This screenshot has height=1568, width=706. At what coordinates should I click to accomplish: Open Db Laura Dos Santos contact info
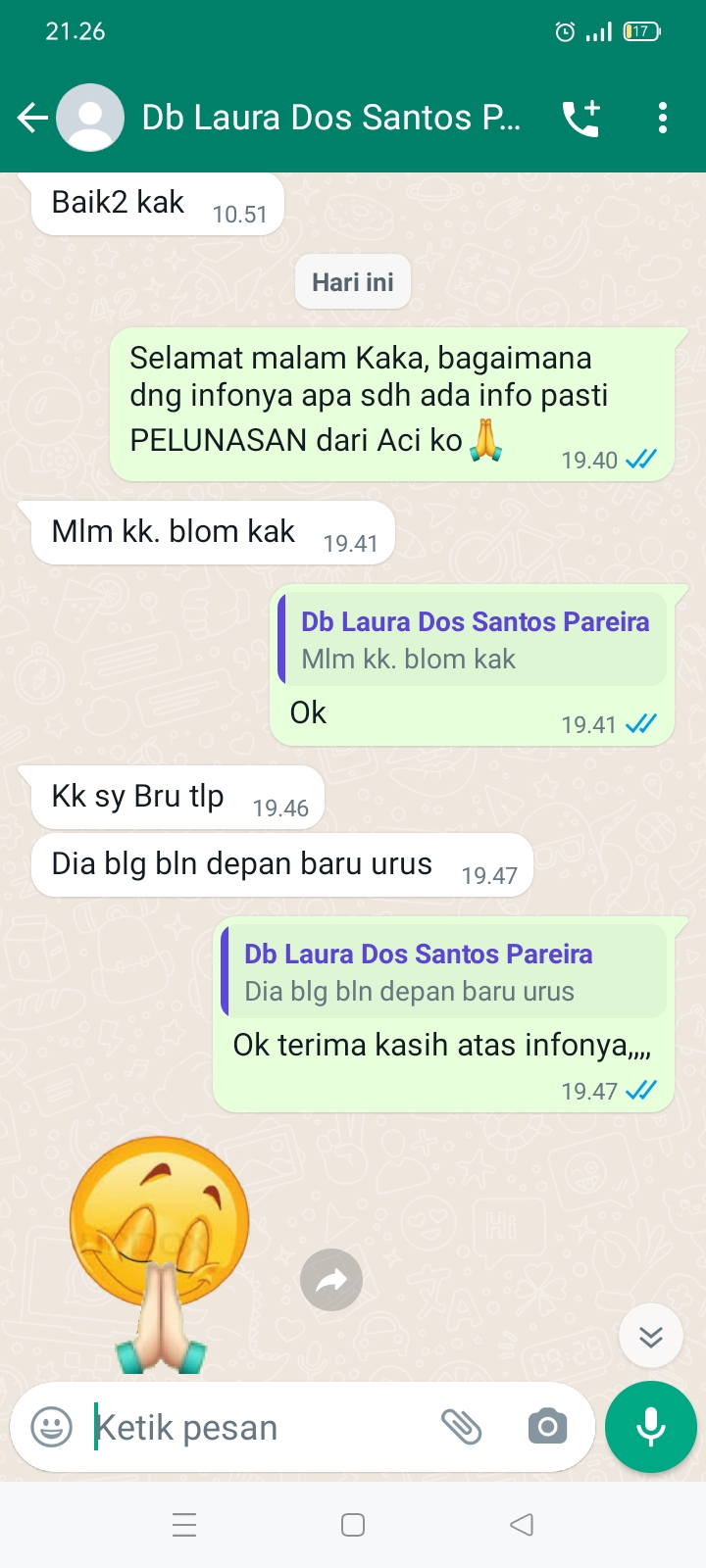point(330,118)
